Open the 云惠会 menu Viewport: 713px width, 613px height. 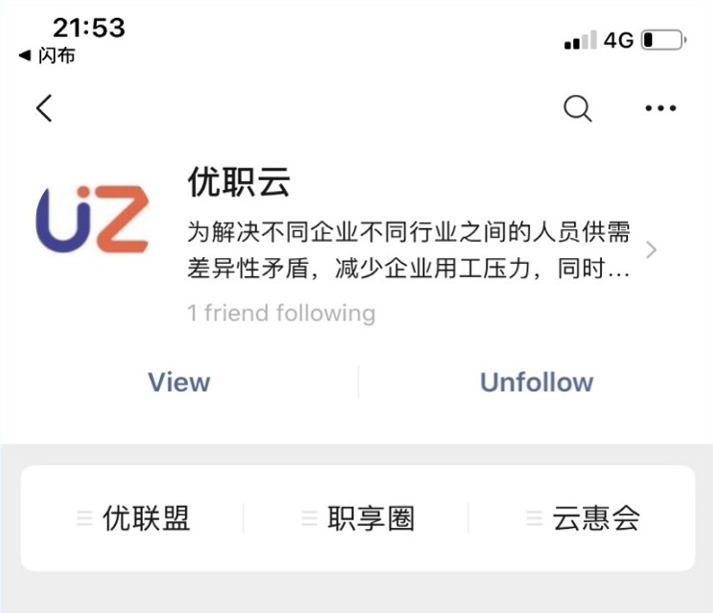(x=582, y=518)
